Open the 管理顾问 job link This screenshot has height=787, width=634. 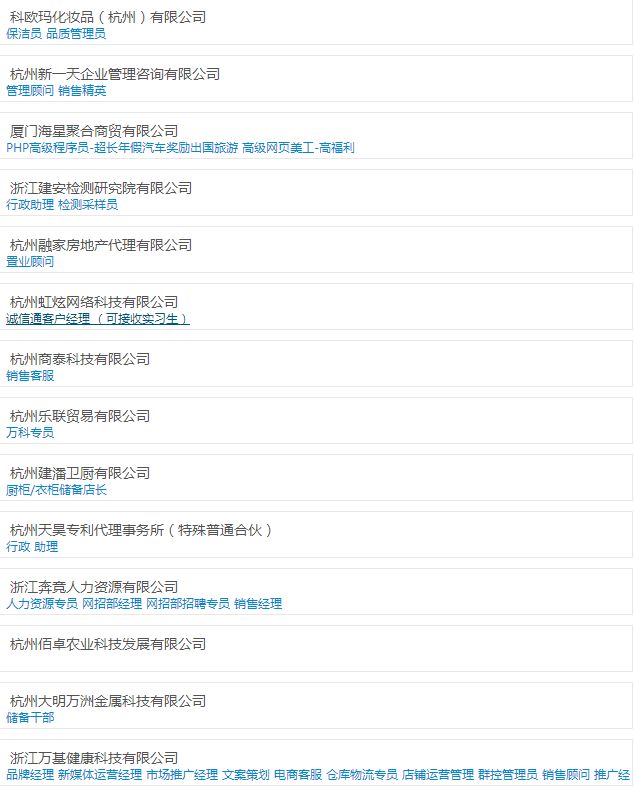click(30, 91)
